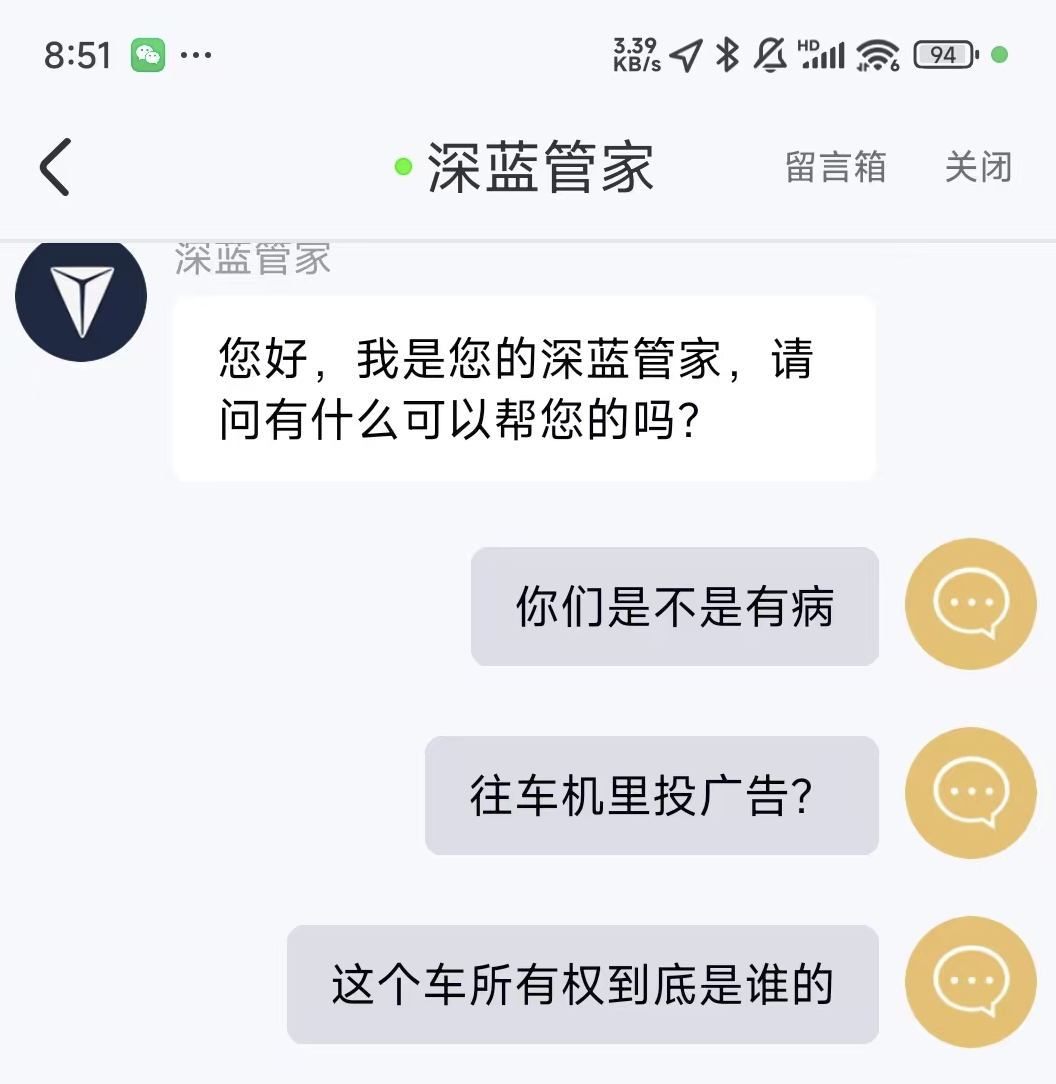Go back using the back arrow
The height and width of the screenshot is (1084, 1056).
click(x=56, y=167)
